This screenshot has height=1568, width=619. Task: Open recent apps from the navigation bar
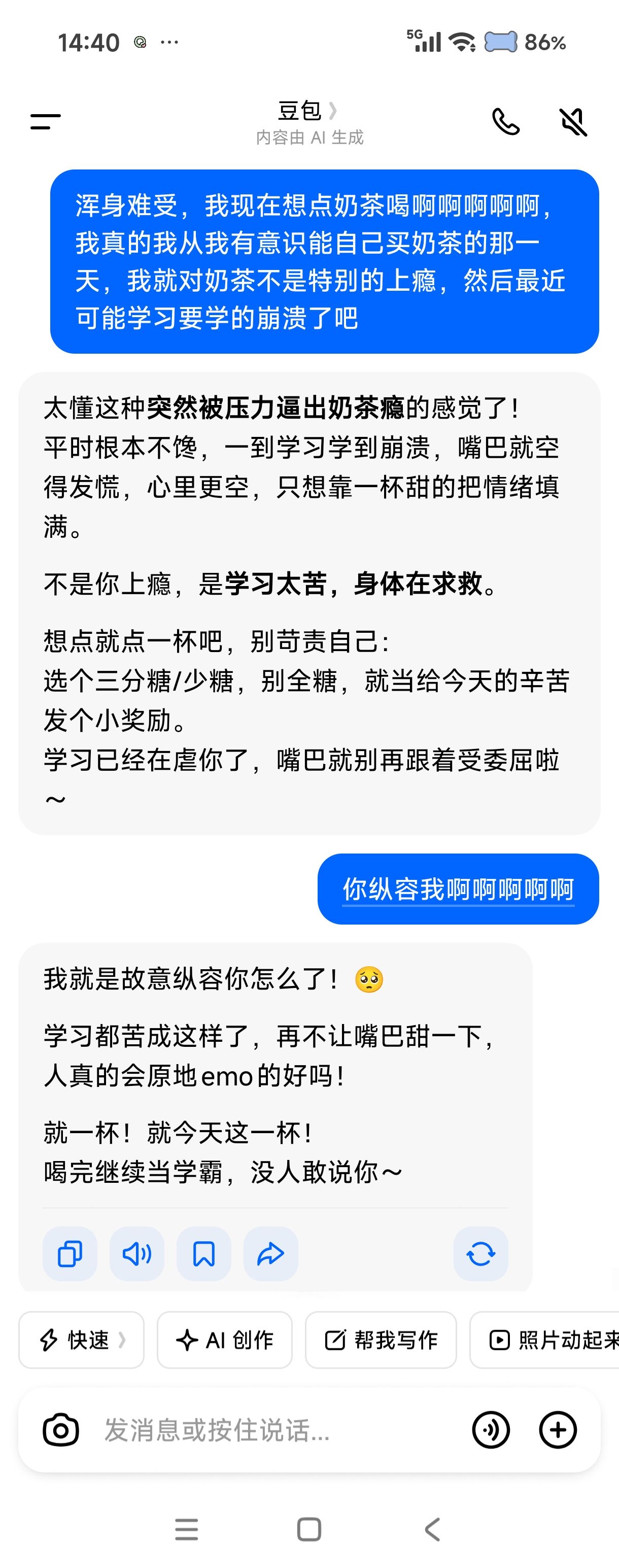coord(186,1529)
